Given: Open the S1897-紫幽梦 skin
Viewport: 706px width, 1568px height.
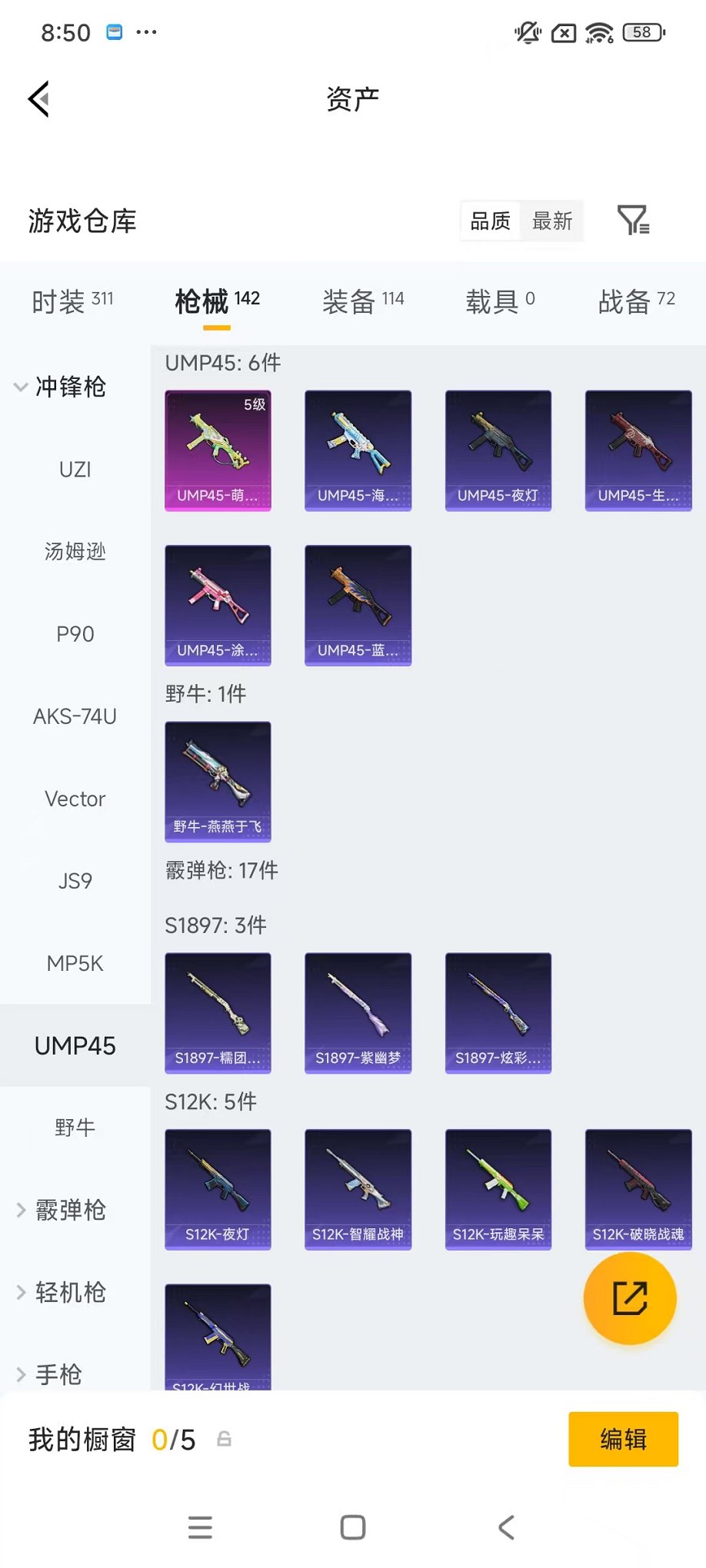Looking at the screenshot, I should [358, 1013].
